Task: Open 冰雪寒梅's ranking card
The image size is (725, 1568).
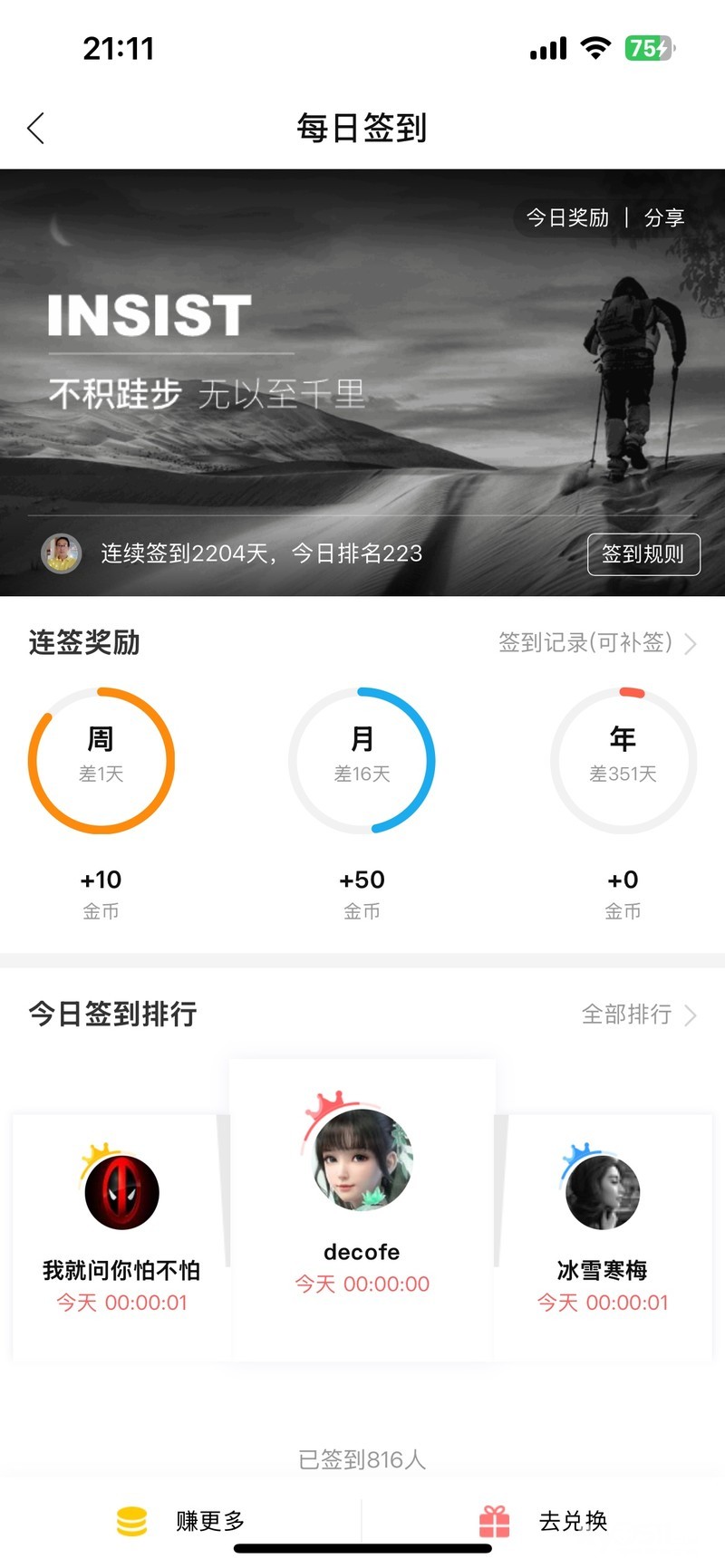Action: (603, 1236)
